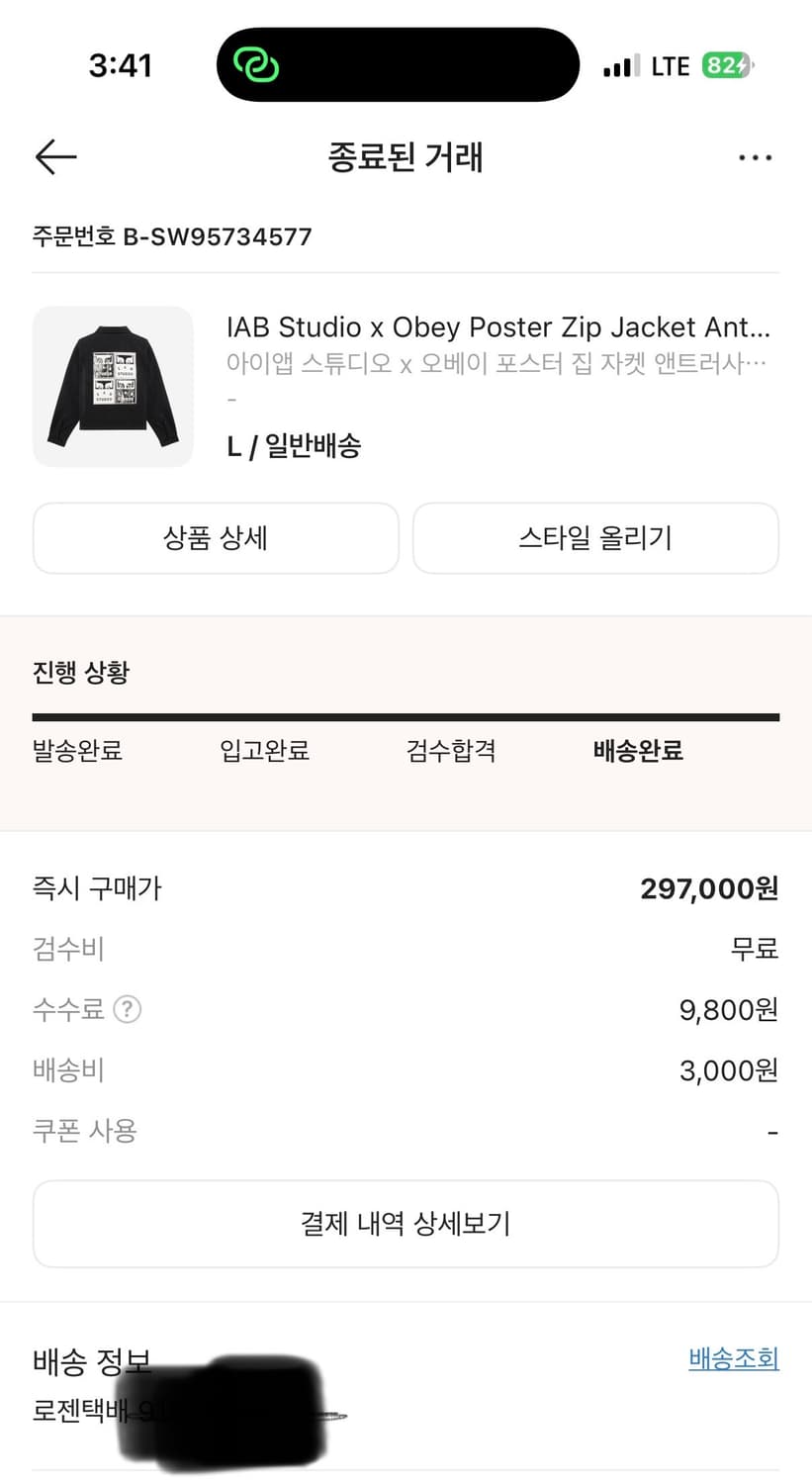Tap the LTE network indicator
The height and width of the screenshot is (1484, 812).
[671, 65]
